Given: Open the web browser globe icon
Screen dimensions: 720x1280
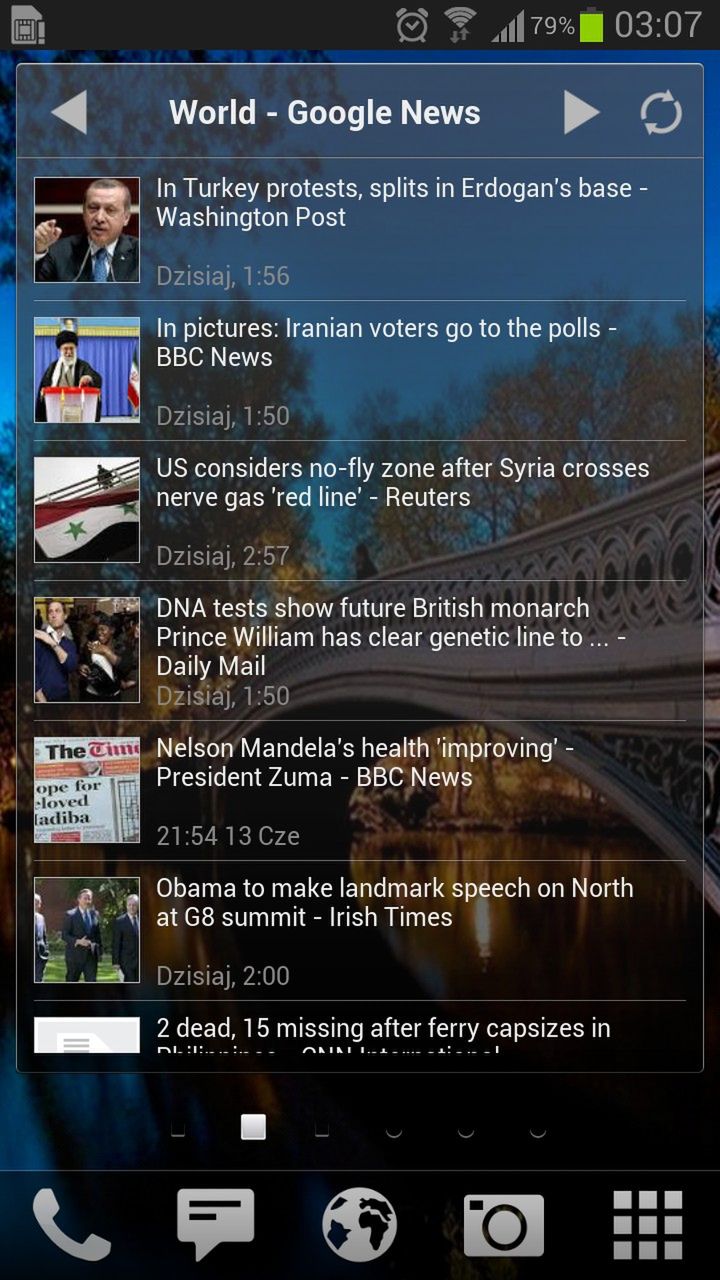Looking at the screenshot, I should click(359, 1224).
